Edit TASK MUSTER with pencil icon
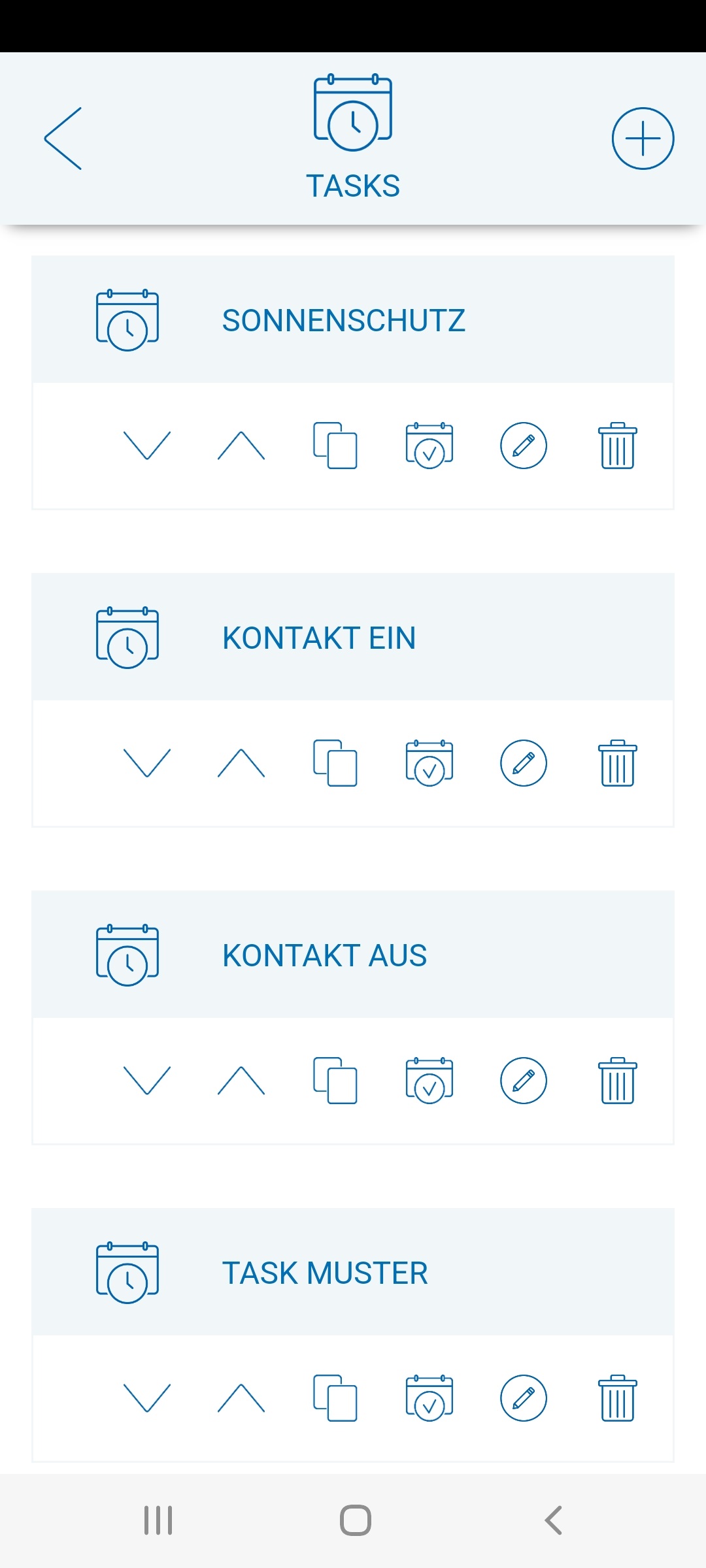This screenshot has height=1568, width=706. (x=523, y=1398)
